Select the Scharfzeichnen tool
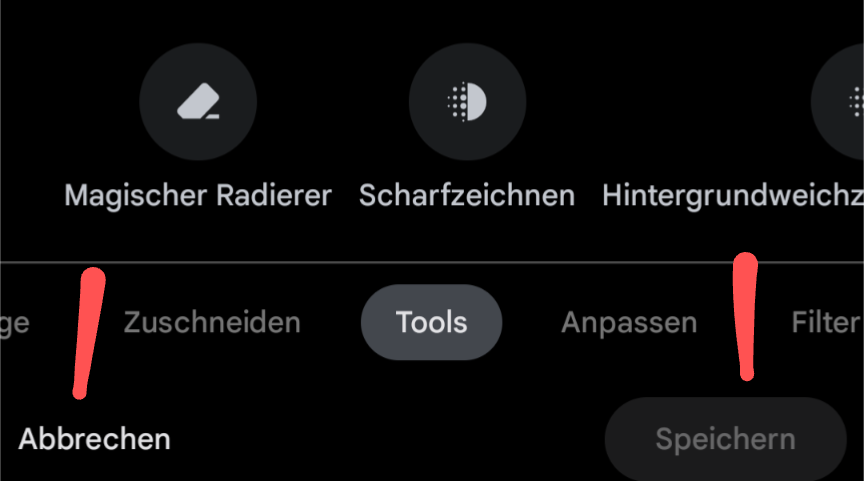The width and height of the screenshot is (864, 481). (467, 102)
